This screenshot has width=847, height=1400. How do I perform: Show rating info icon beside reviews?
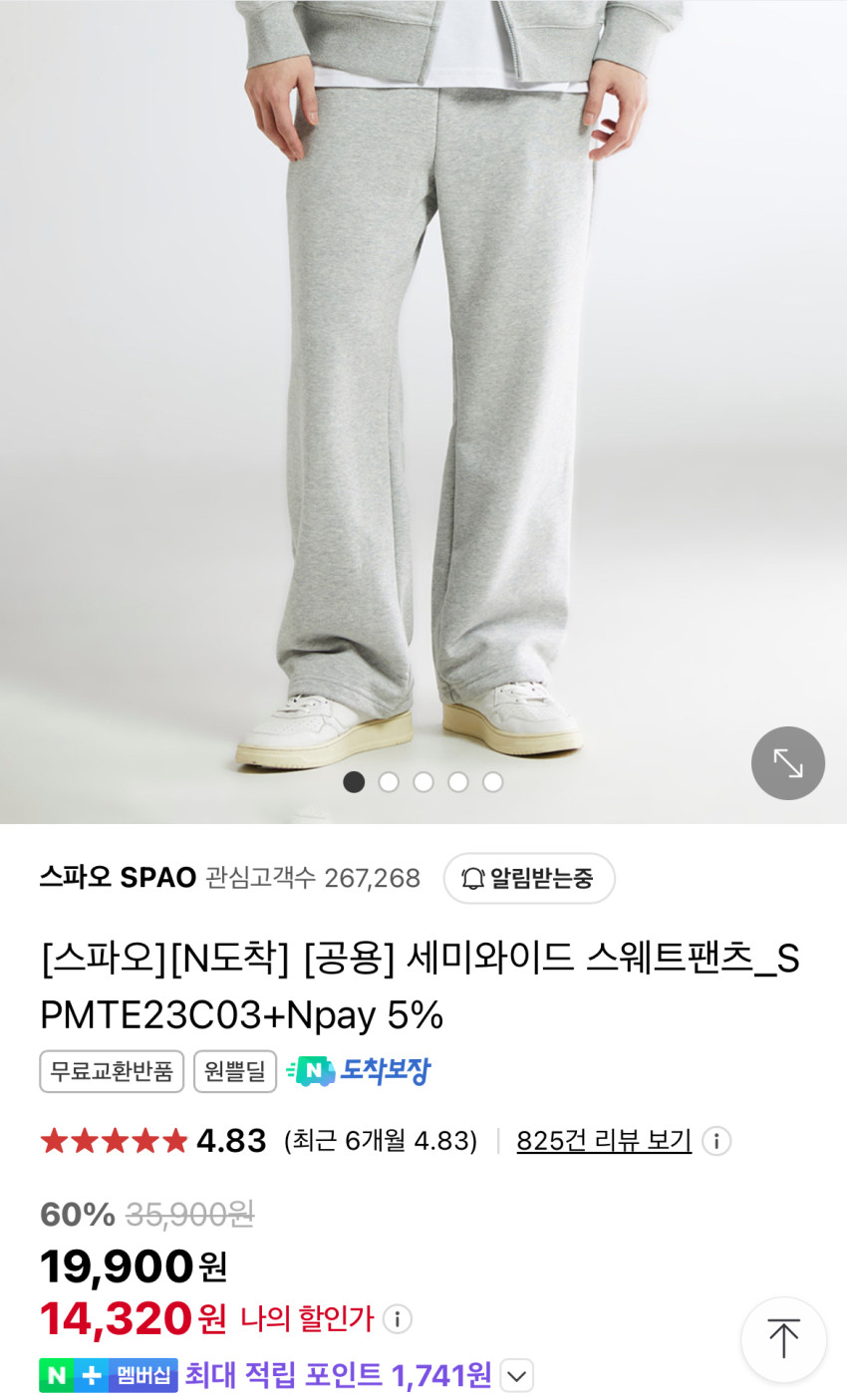click(x=716, y=1141)
